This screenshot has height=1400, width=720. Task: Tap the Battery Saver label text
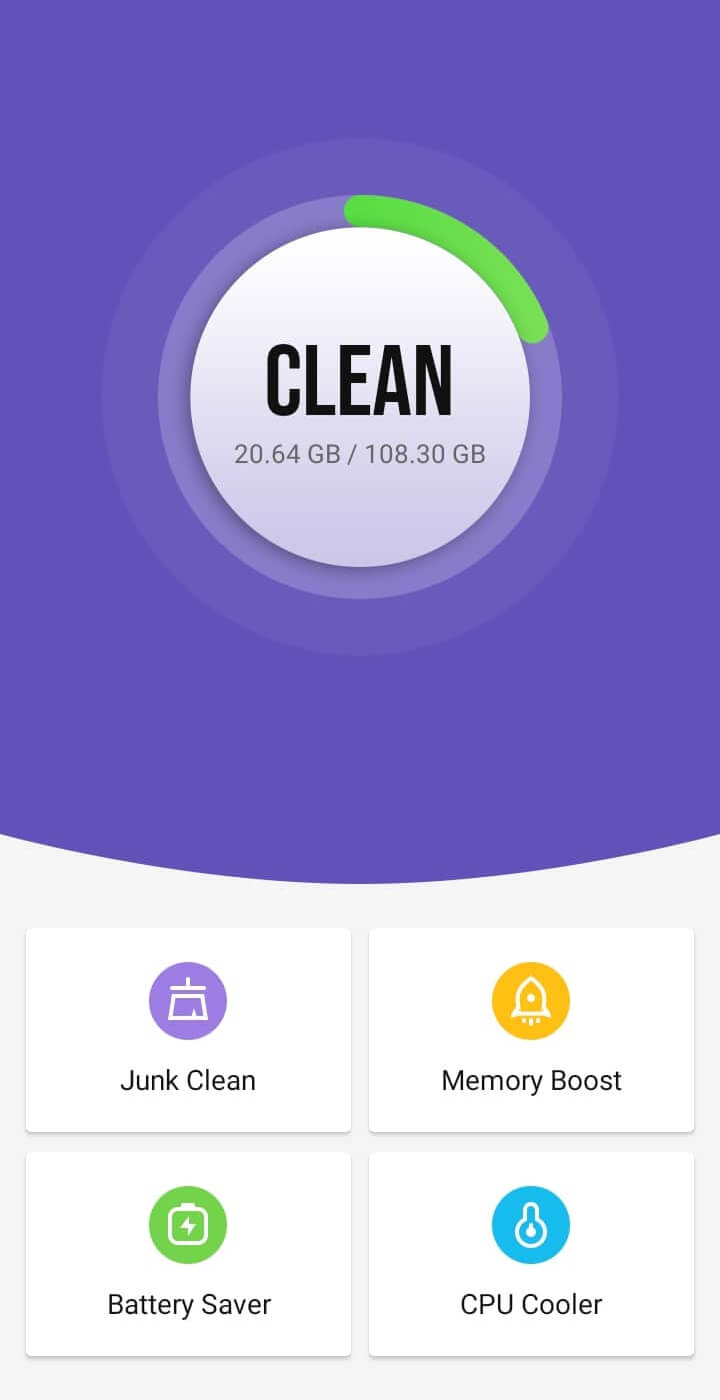pyautogui.click(x=188, y=1305)
